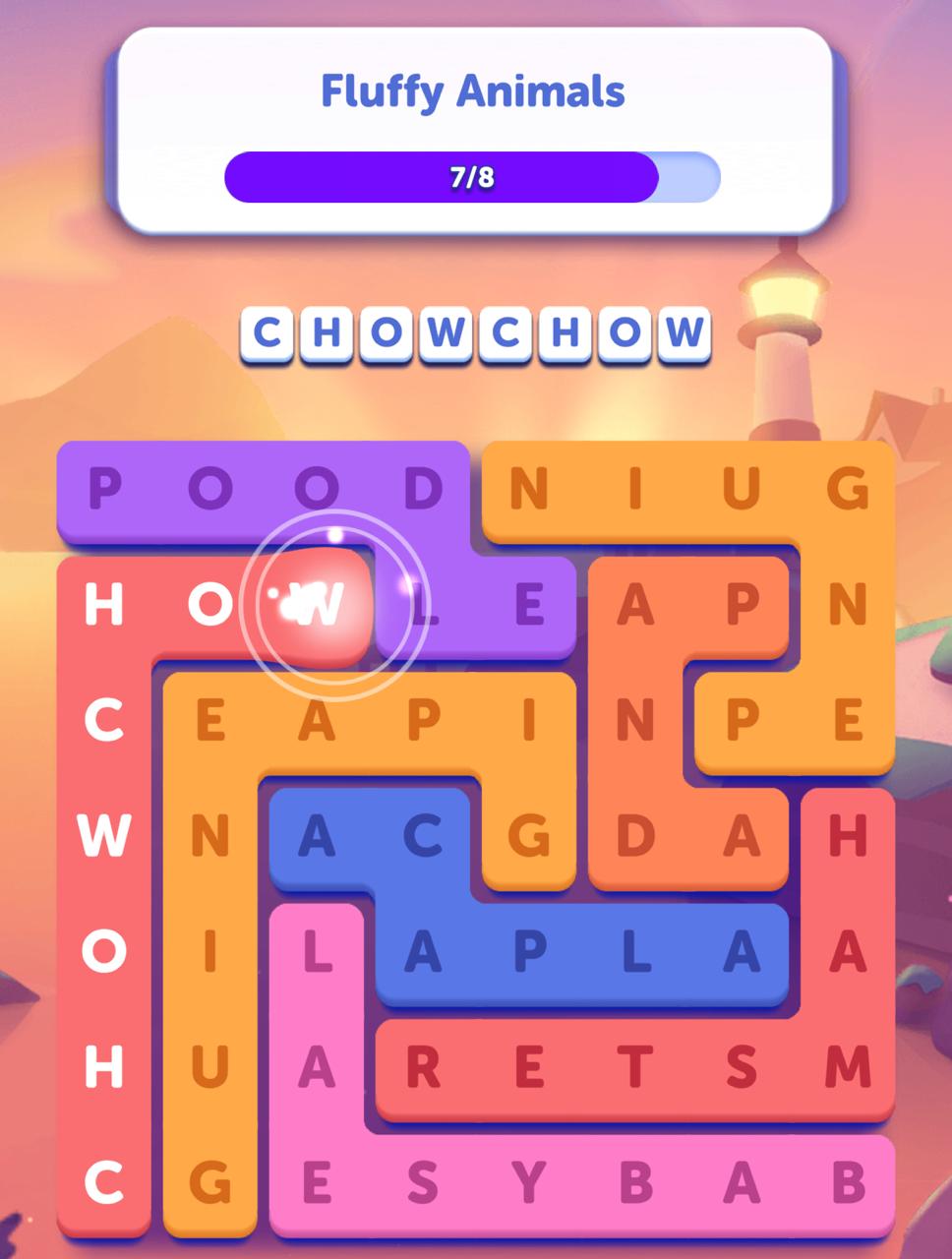Select the letter M tile in the grid
This screenshot has height=1259, width=952.
point(848,1067)
